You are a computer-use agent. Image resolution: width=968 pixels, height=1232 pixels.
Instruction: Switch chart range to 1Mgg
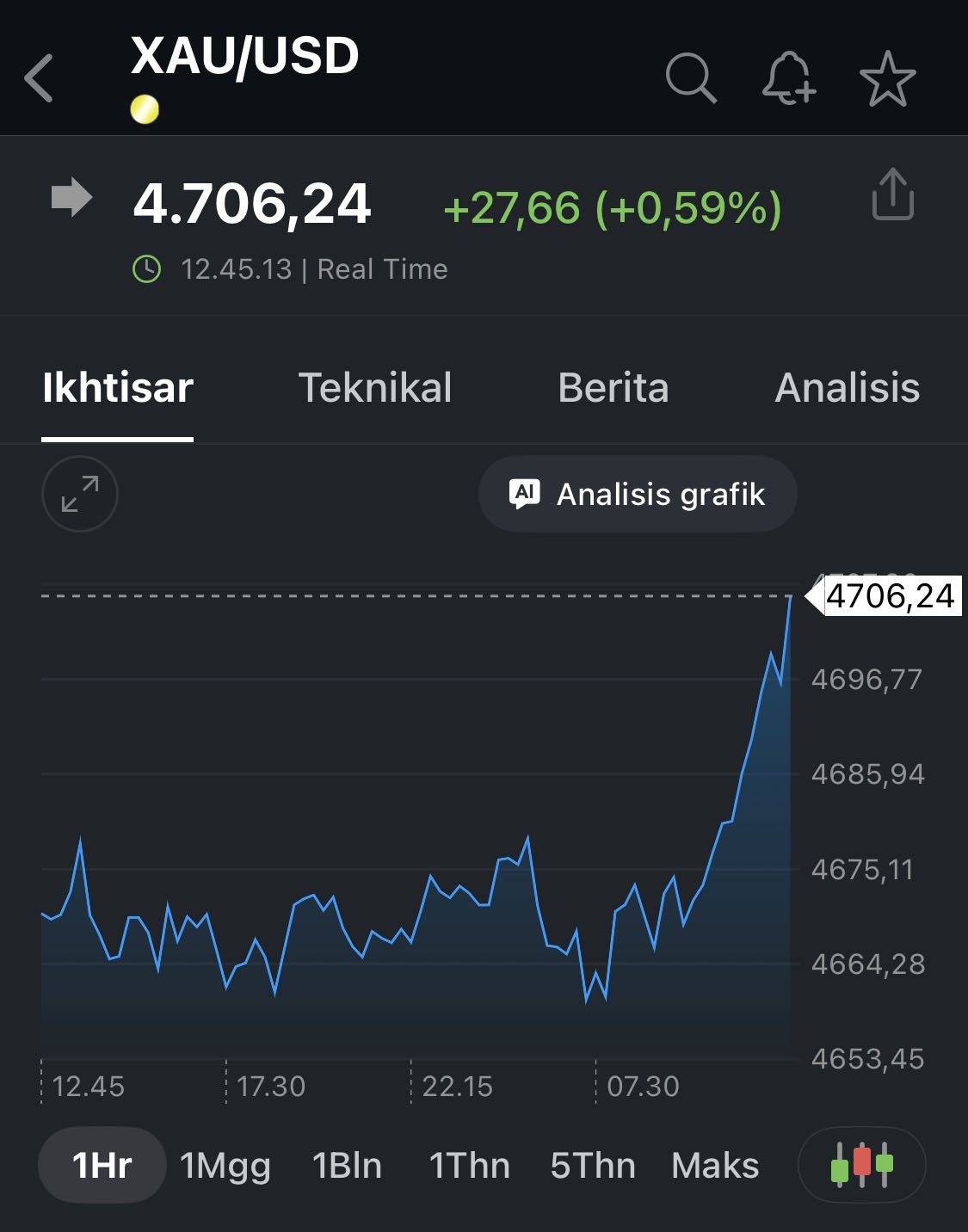(x=225, y=1166)
